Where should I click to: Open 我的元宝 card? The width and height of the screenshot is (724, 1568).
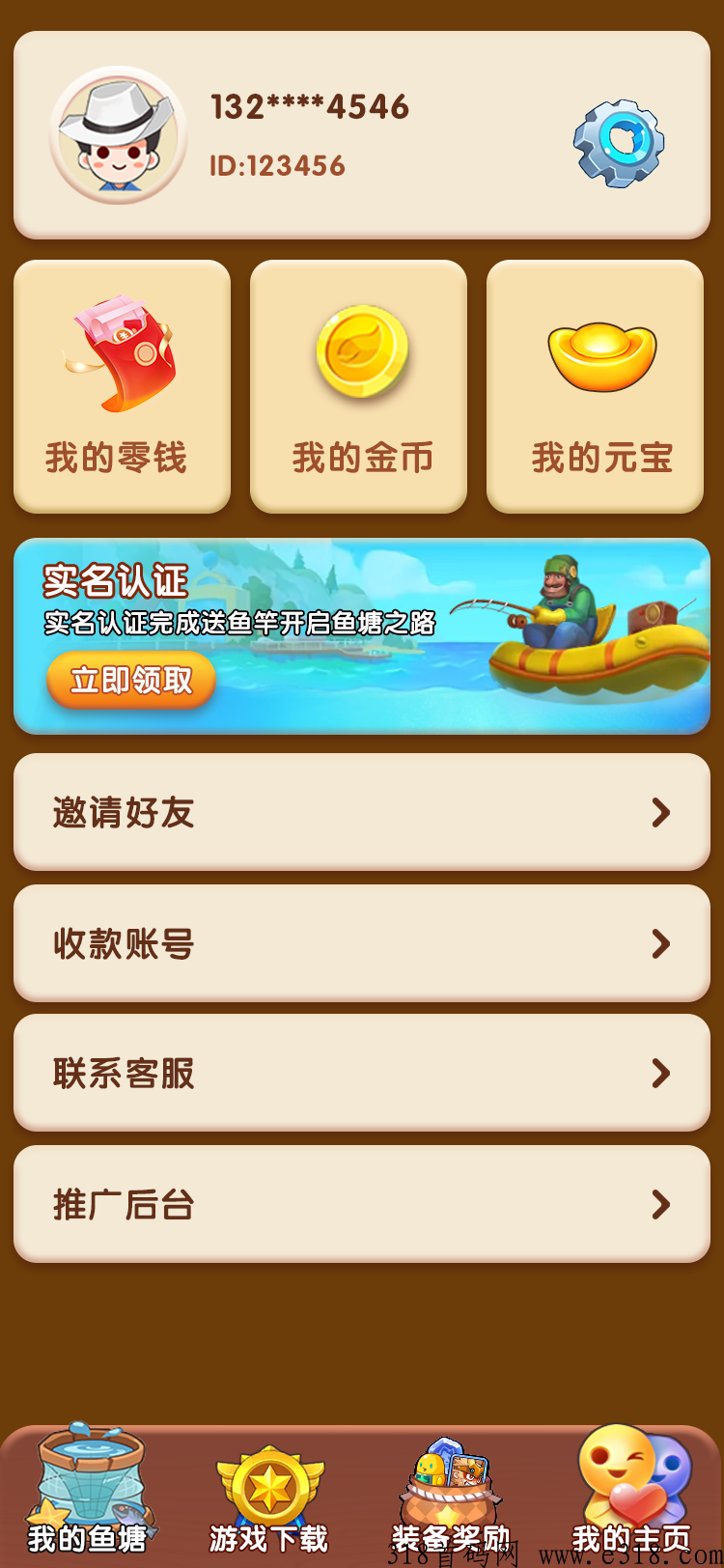pyautogui.click(x=595, y=386)
